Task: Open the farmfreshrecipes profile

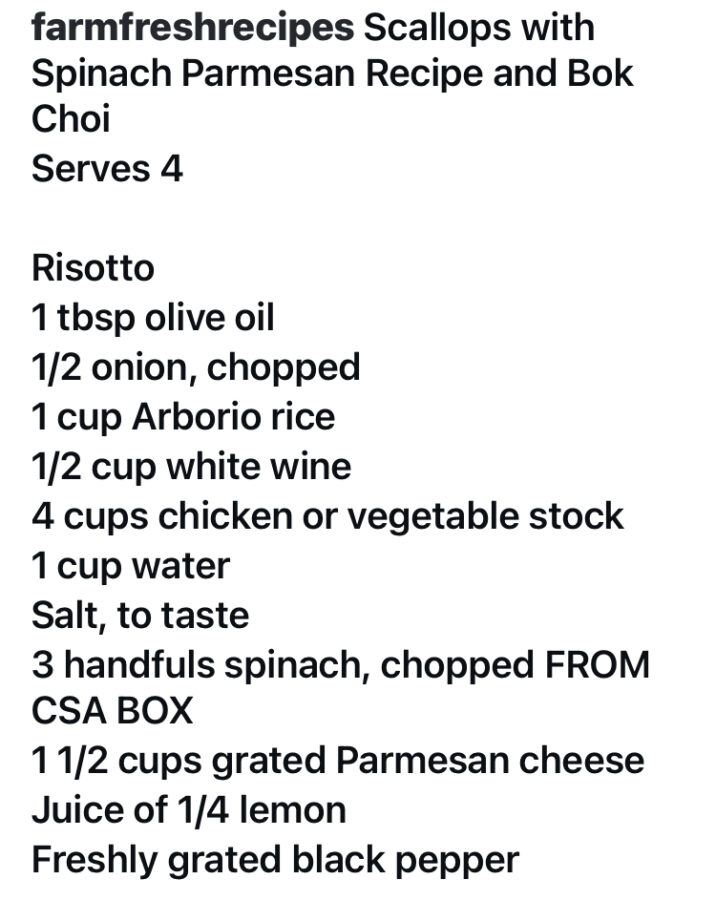Action: [192, 27]
